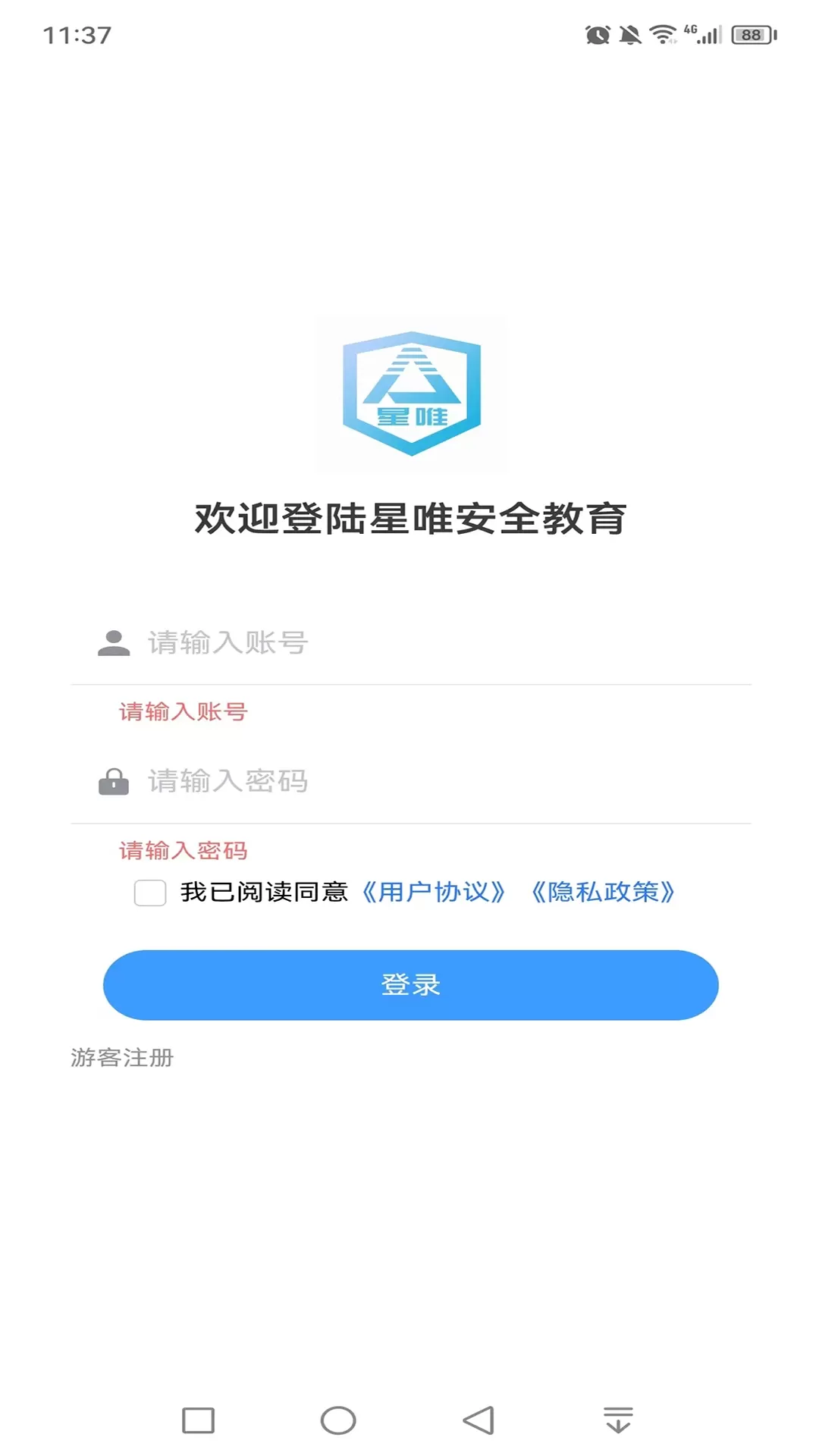Image resolution: width=819 pixels, height=1456 pixels.
Task: Focus the password input field
Action: point(411,781)
